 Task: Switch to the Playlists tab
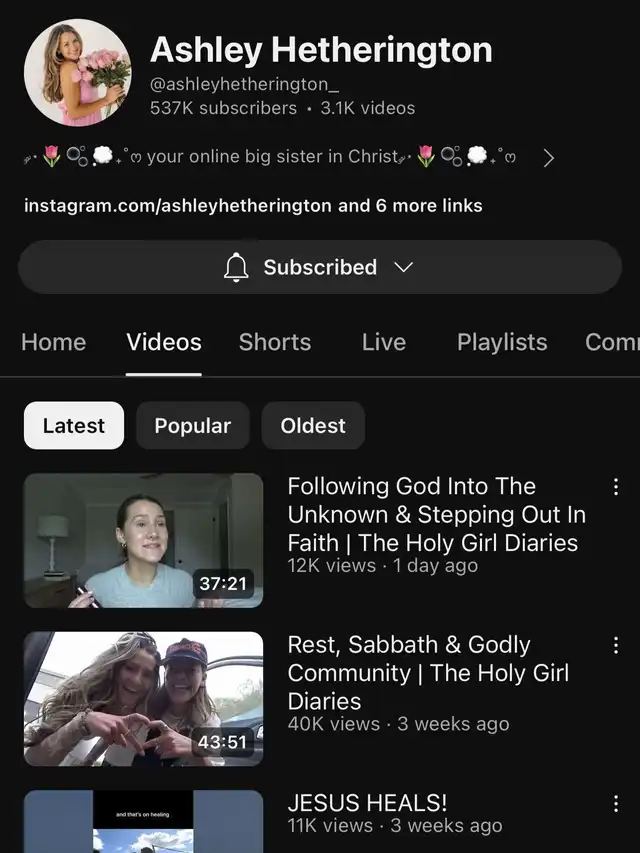point(502,342)
